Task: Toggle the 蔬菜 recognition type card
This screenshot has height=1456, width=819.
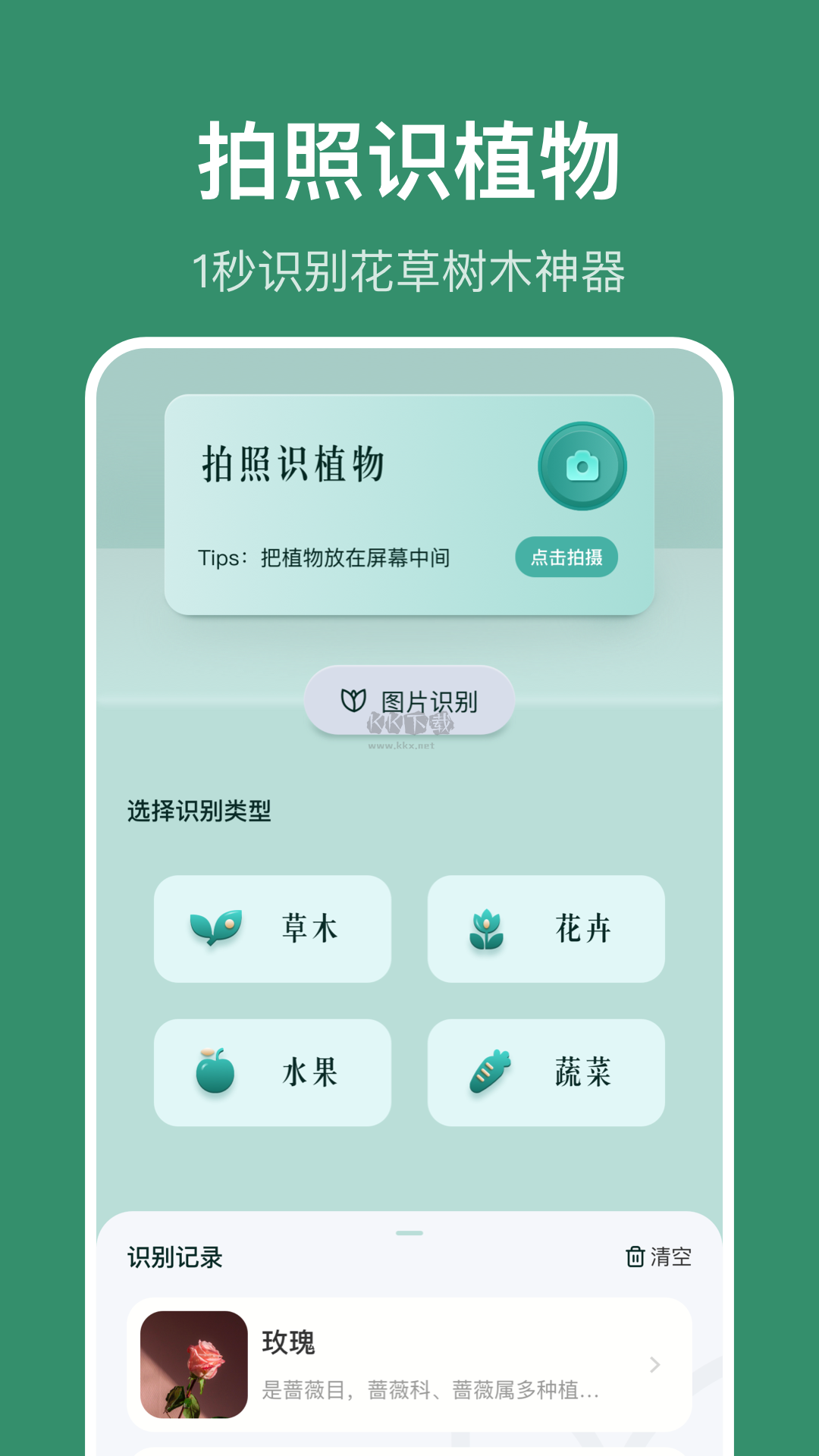Action: (x=546, y=1072)
